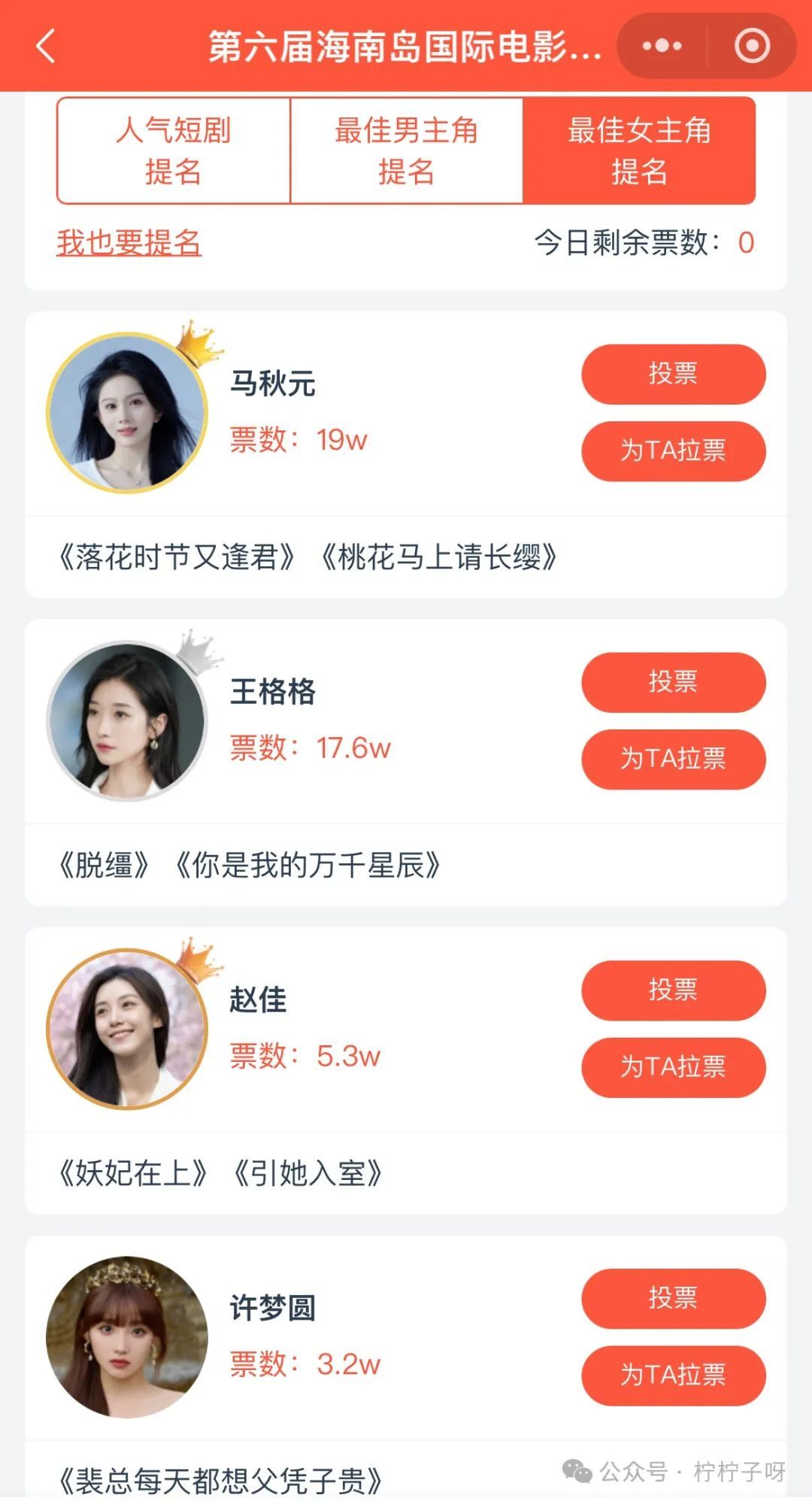812x1504 pixels.
Task: Tap 为TA拉票 for 马秋元
Action: (673, 451)
